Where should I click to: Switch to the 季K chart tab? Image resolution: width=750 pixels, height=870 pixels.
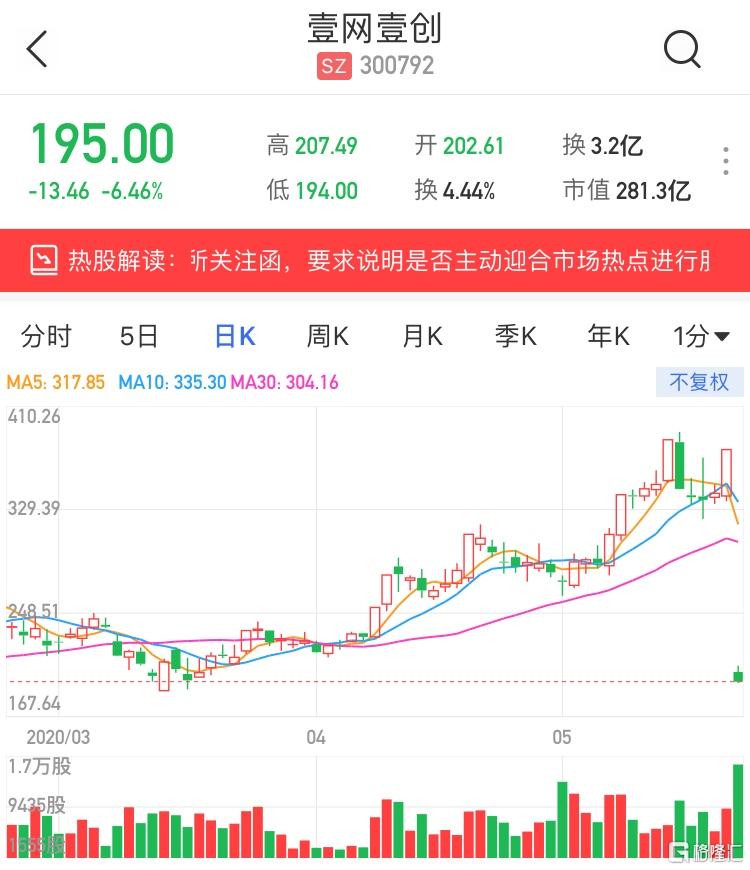coord(515,337)
